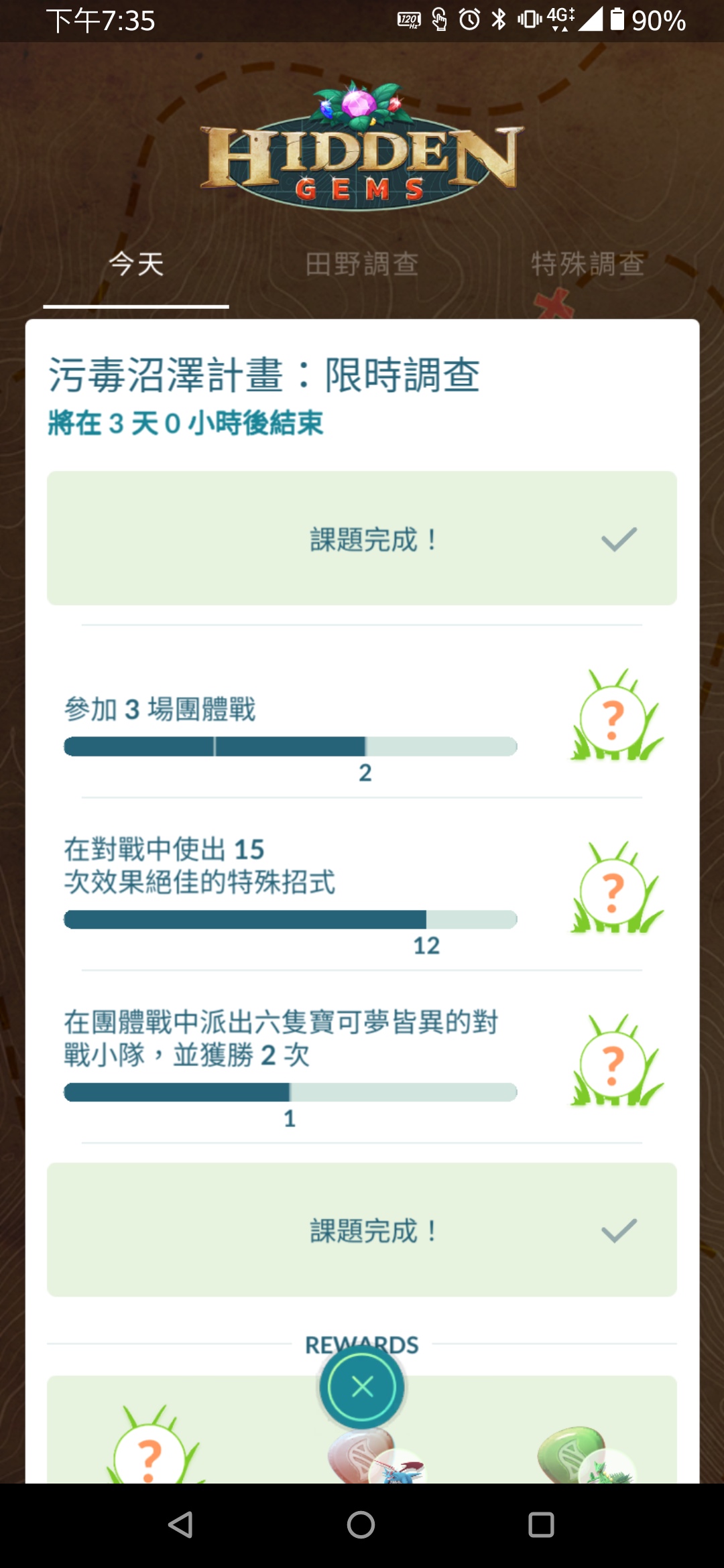Close the research screen with X button
The image size is (724, 1568).
click(362, 1386)
